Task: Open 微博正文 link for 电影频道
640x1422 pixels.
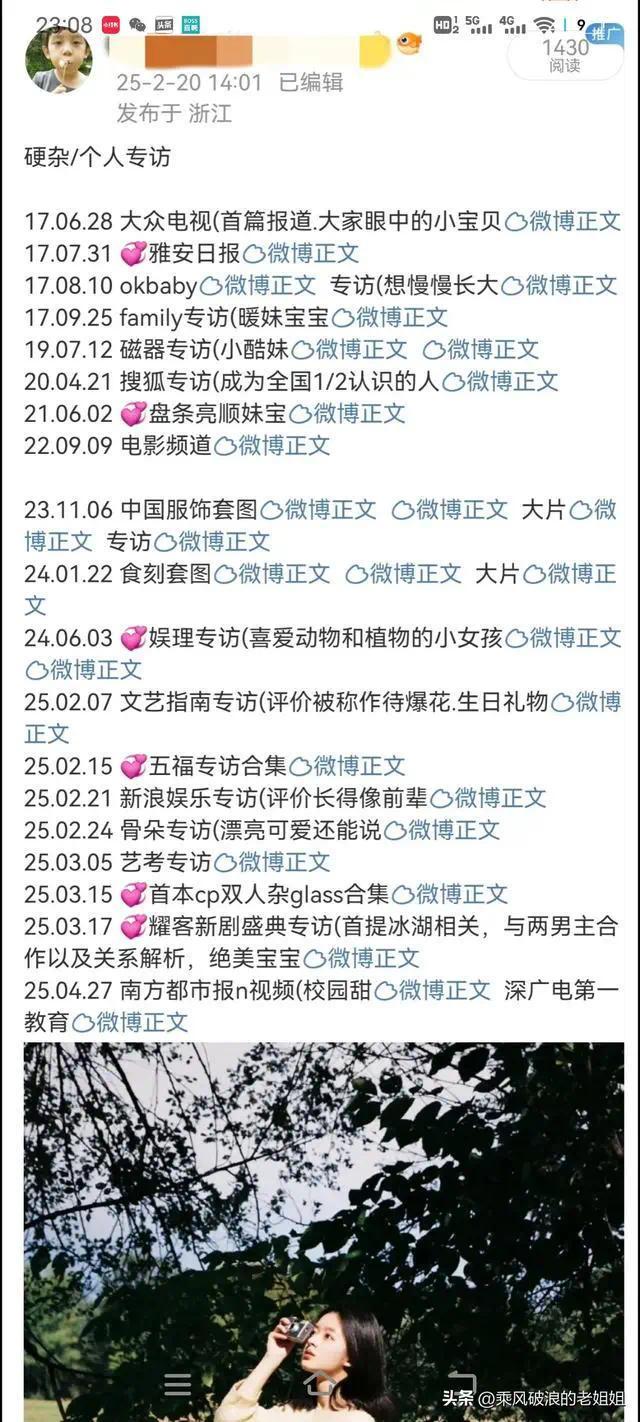Action: coord(272,445)
